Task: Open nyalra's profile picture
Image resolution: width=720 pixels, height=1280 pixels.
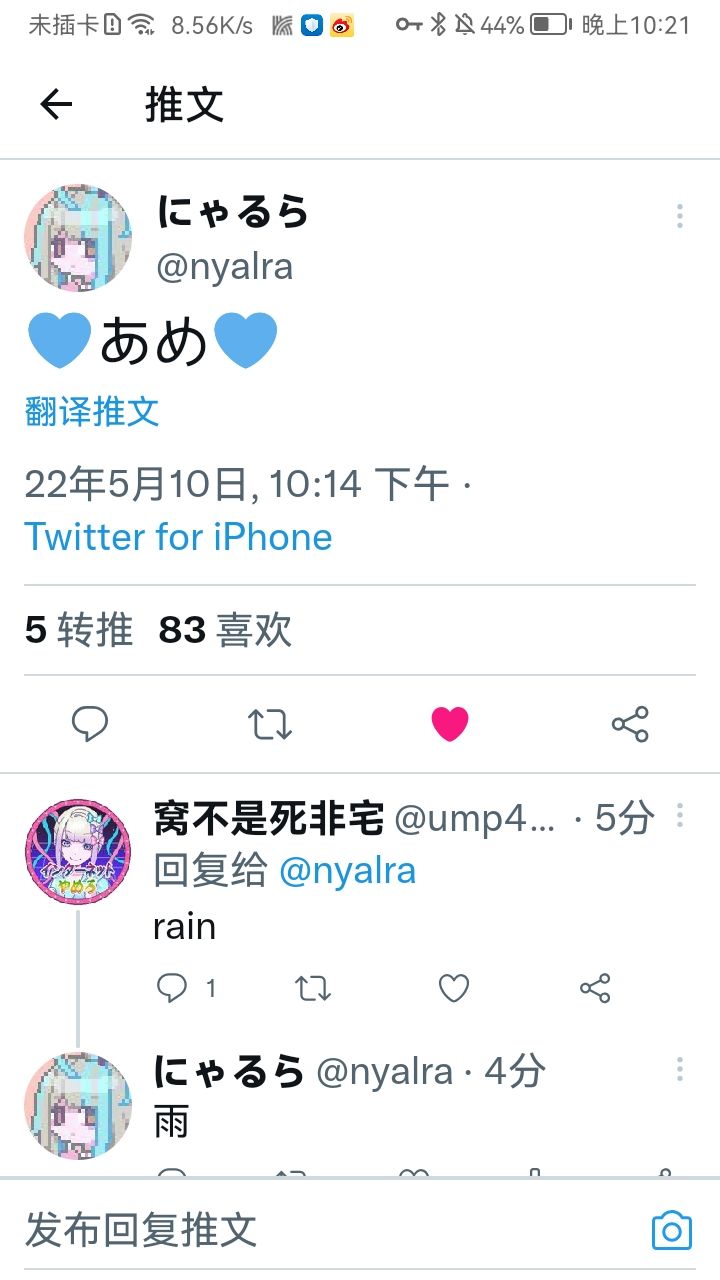Action: [78, 238]
